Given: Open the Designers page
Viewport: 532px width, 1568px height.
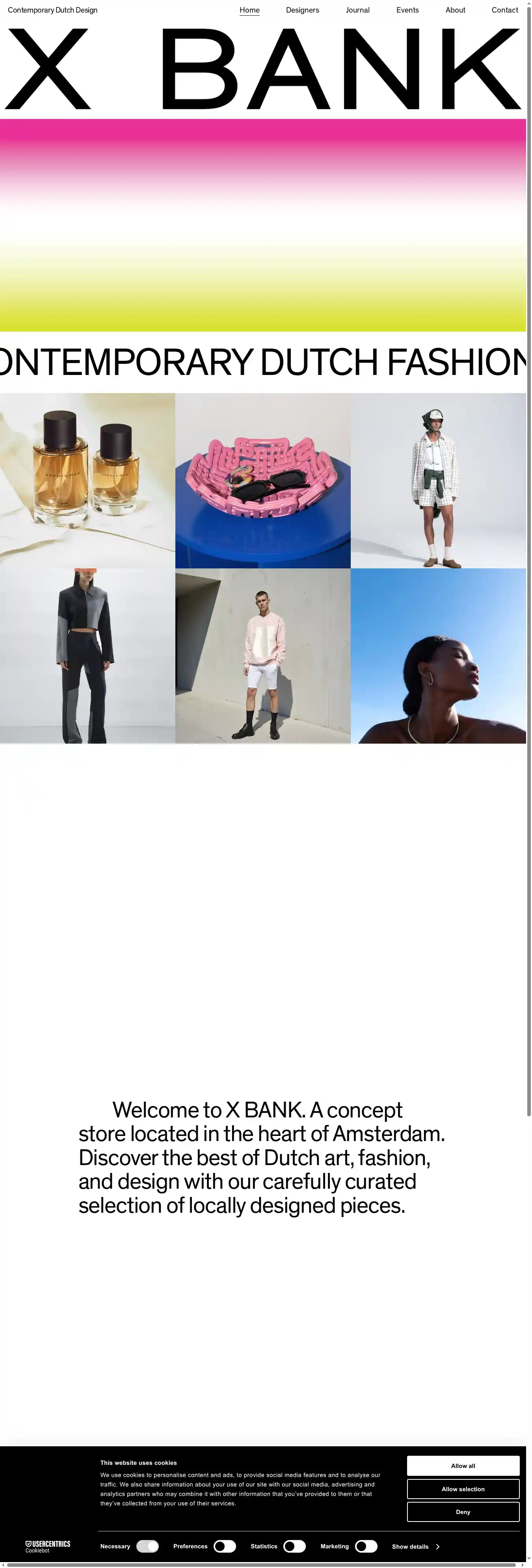Looking at the screenshot, I should coord(302,10).
